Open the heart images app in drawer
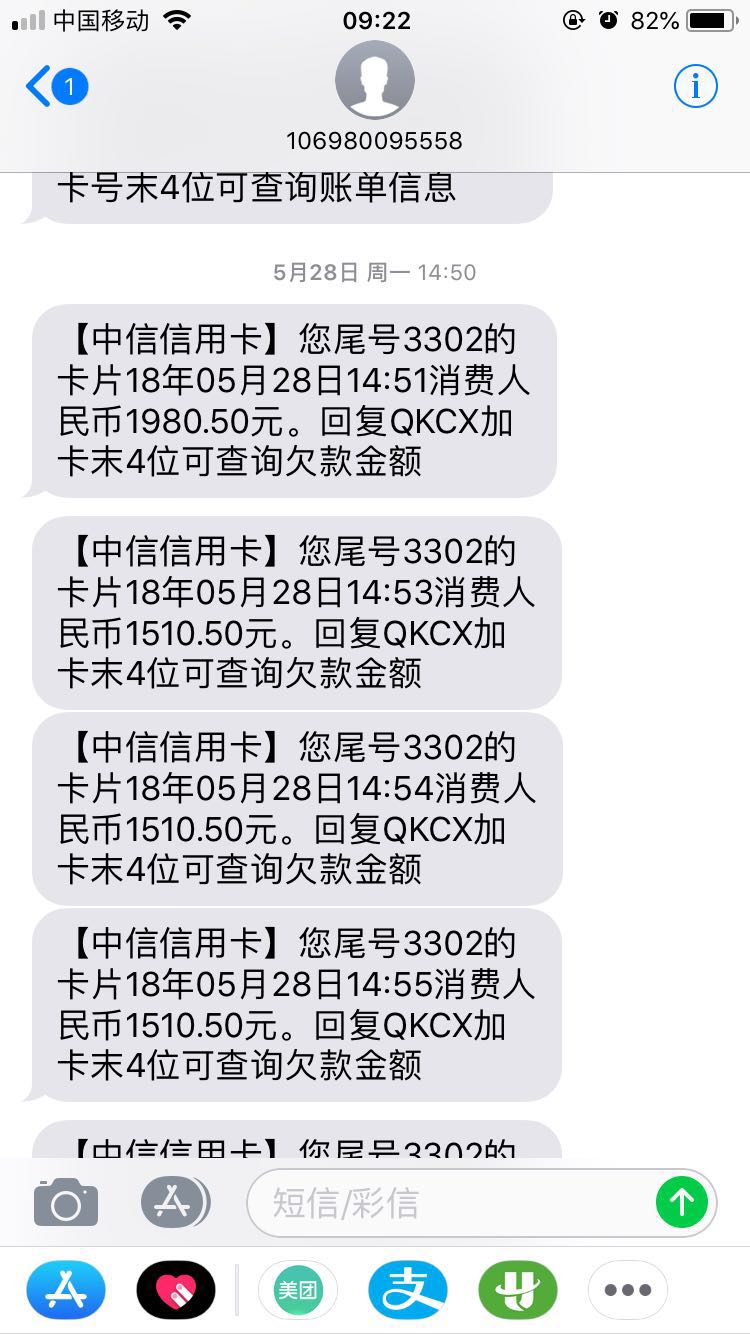Screen dimensions: 750x1334 175,1290
